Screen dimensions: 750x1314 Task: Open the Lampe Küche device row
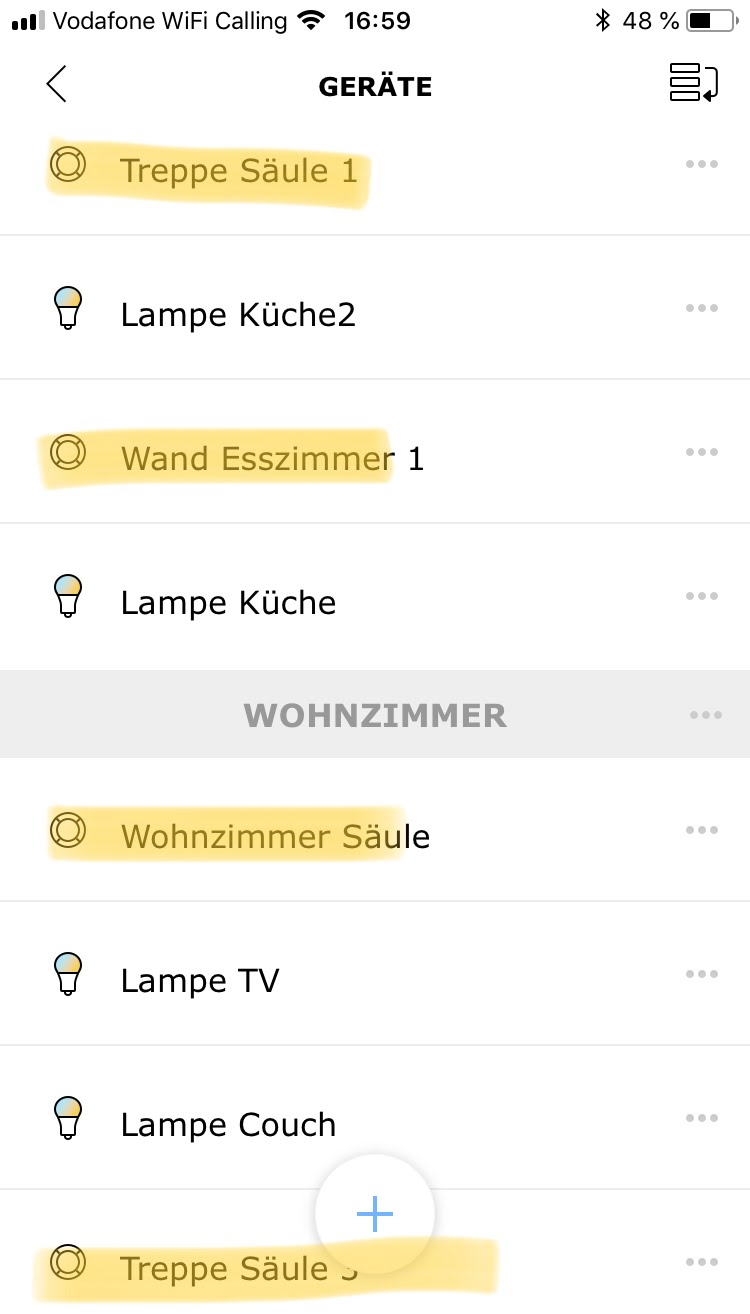228,603
